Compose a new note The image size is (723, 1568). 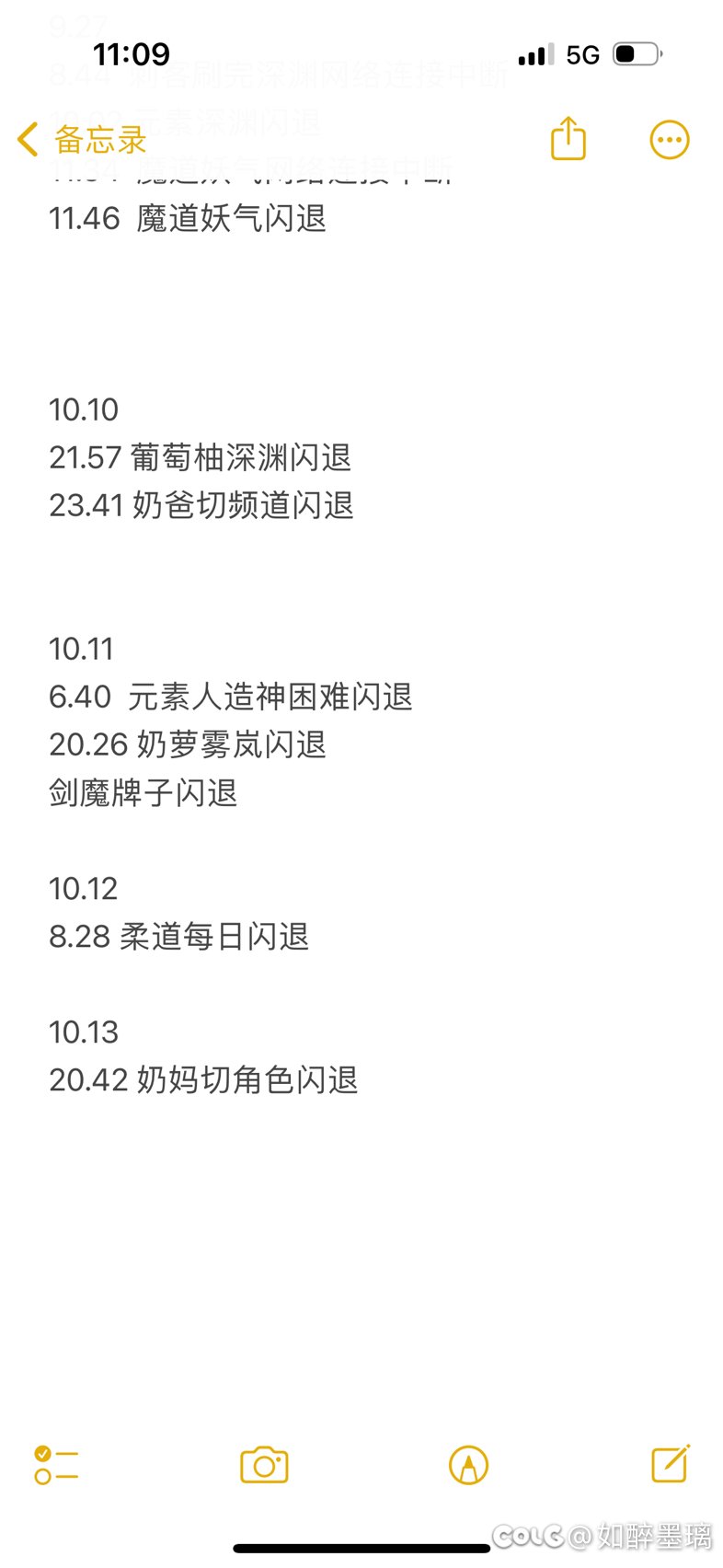pos(670,1463)
